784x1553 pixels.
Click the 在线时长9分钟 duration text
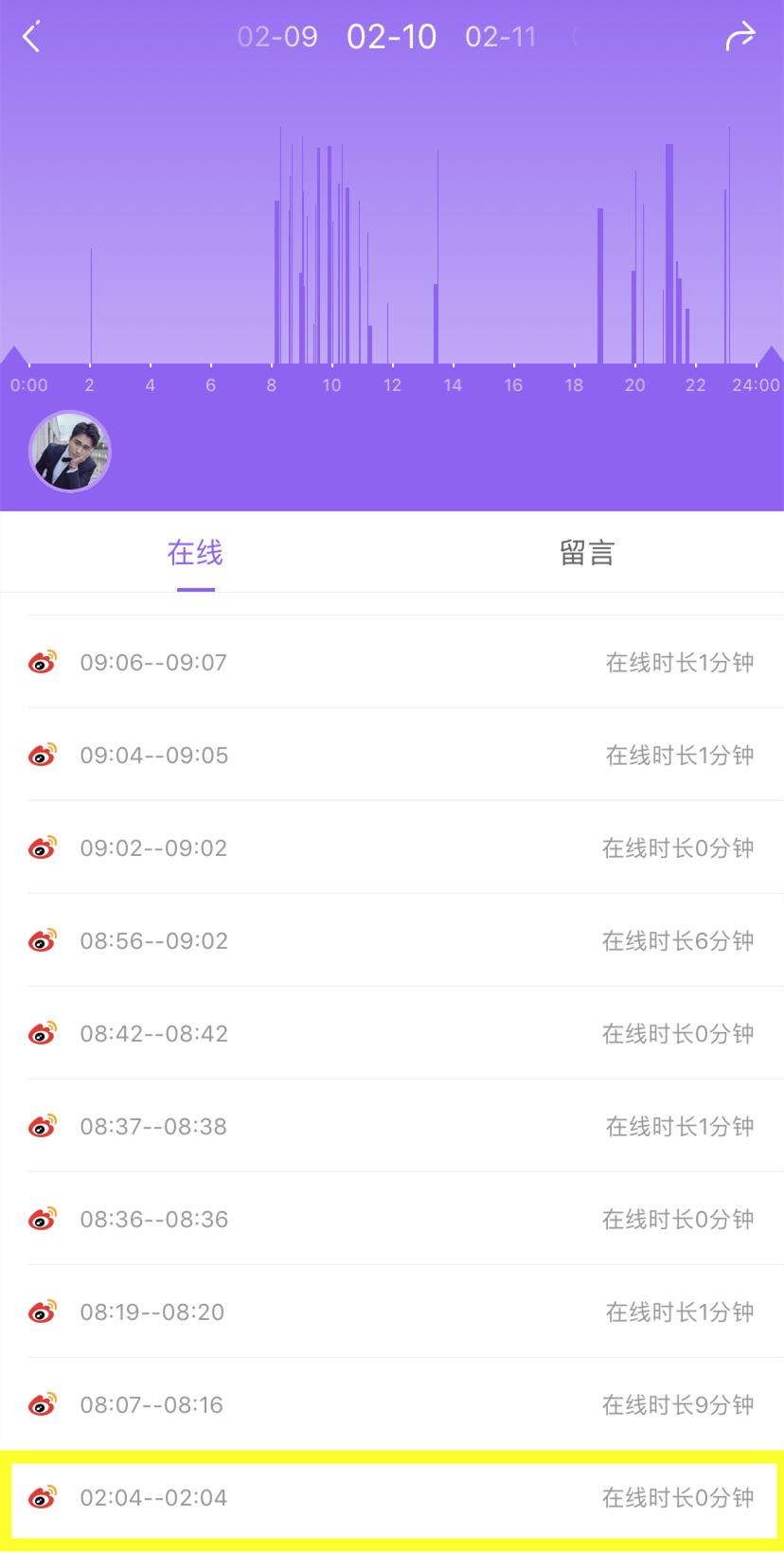click(x=679, y=1405)
